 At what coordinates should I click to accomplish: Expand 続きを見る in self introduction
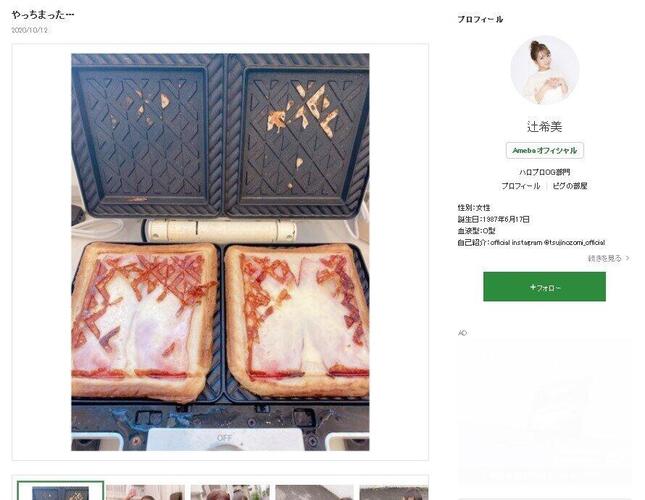(608, 258)
